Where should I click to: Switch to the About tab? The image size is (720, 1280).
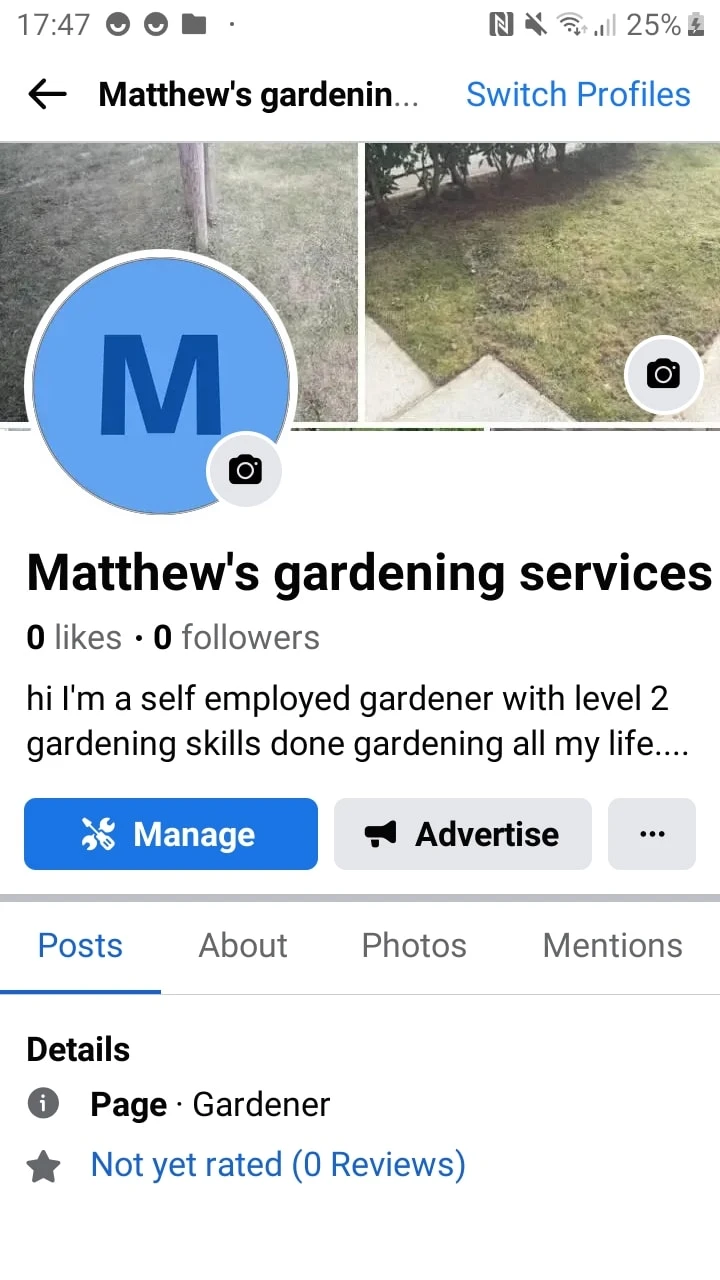[243, 946]
